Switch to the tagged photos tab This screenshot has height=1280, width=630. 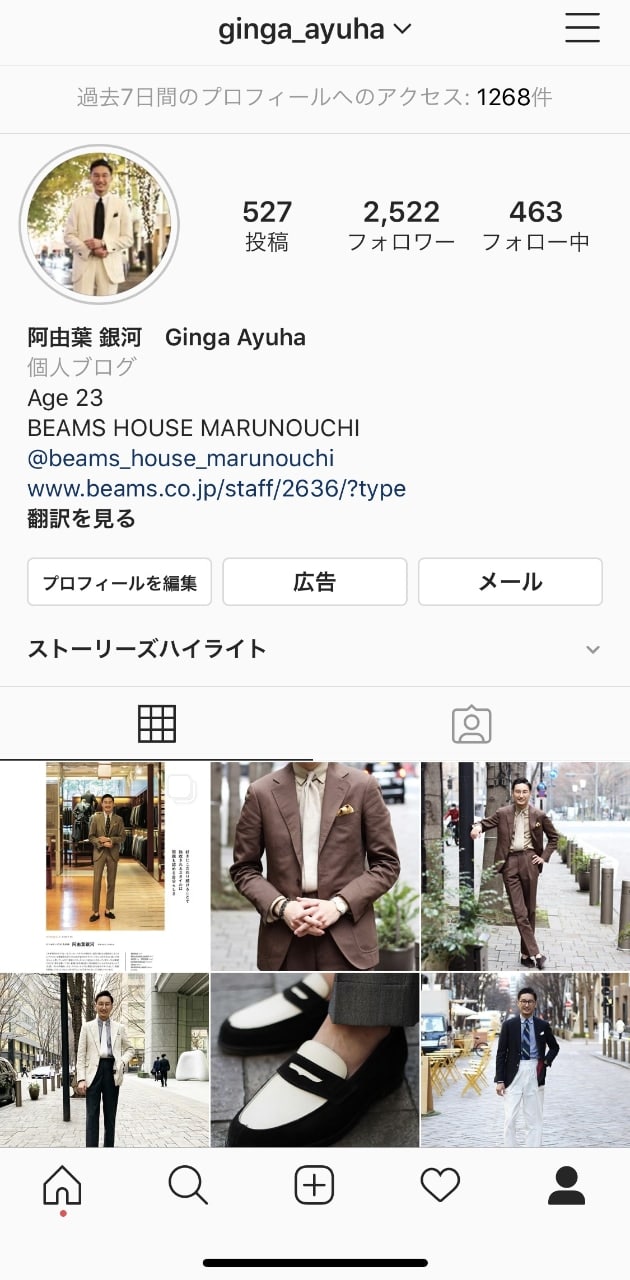[x=472, y=724]
